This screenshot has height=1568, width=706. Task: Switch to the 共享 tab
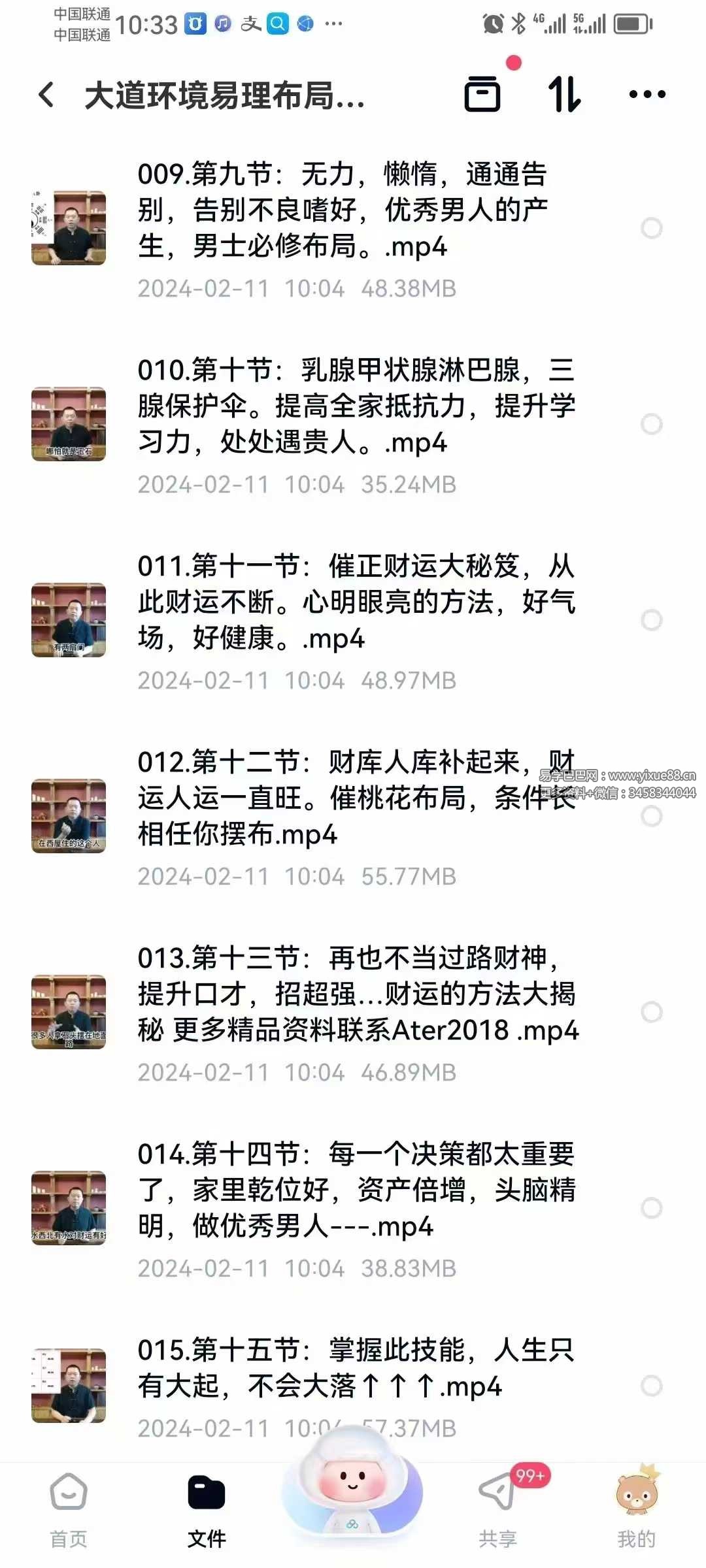click(x=497, y=1509)
